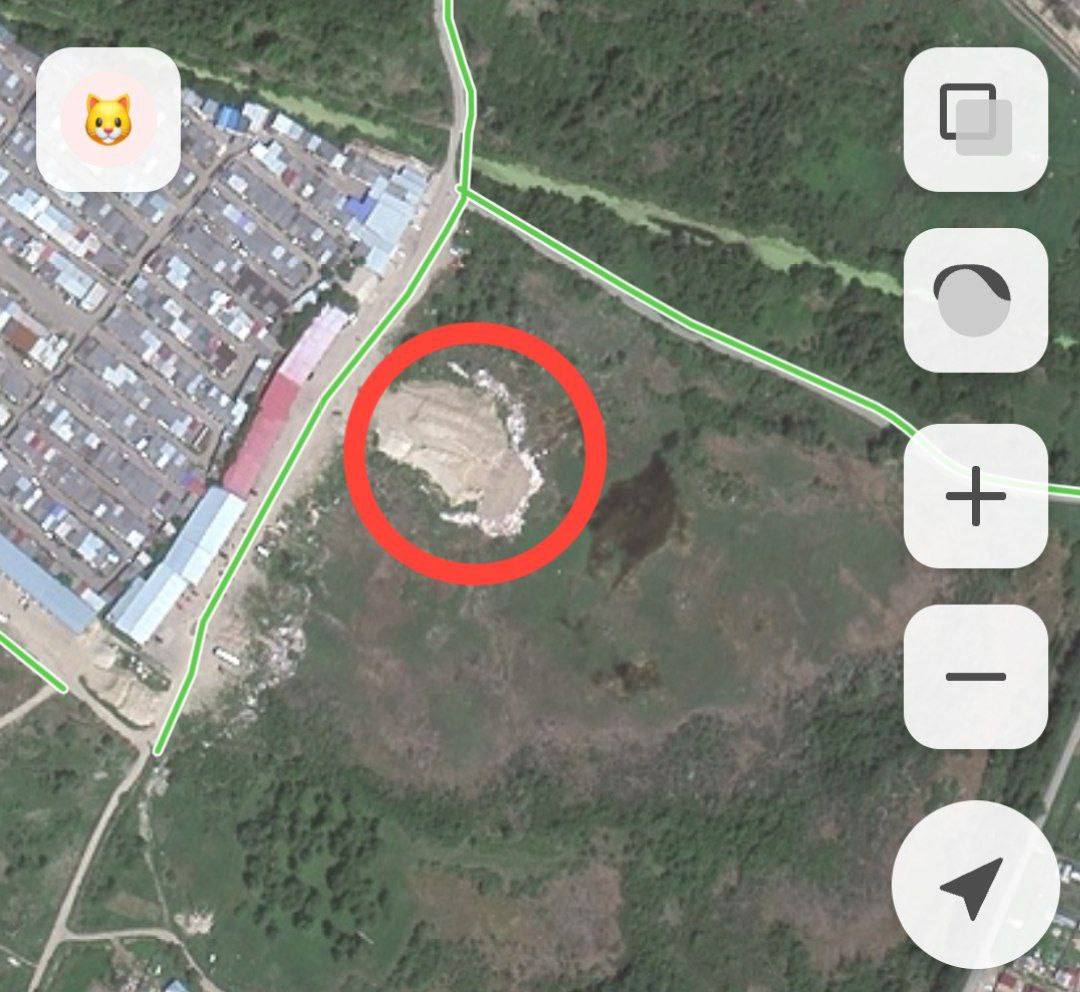Center map on my location arrow
Viewport: 1080px width, 992px height.
point(973,884)
